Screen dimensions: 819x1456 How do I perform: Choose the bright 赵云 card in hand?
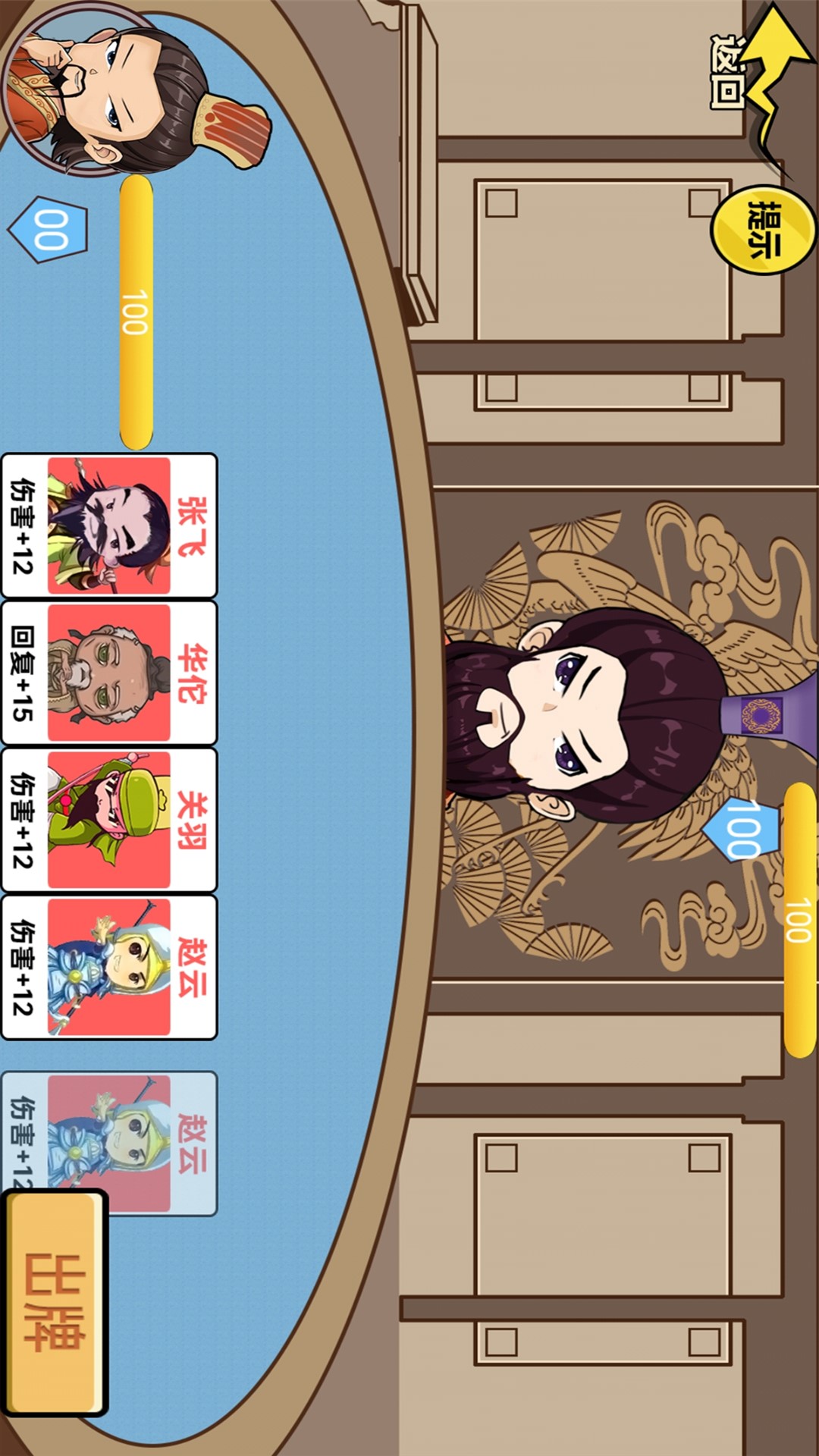(x=109, y=967)
